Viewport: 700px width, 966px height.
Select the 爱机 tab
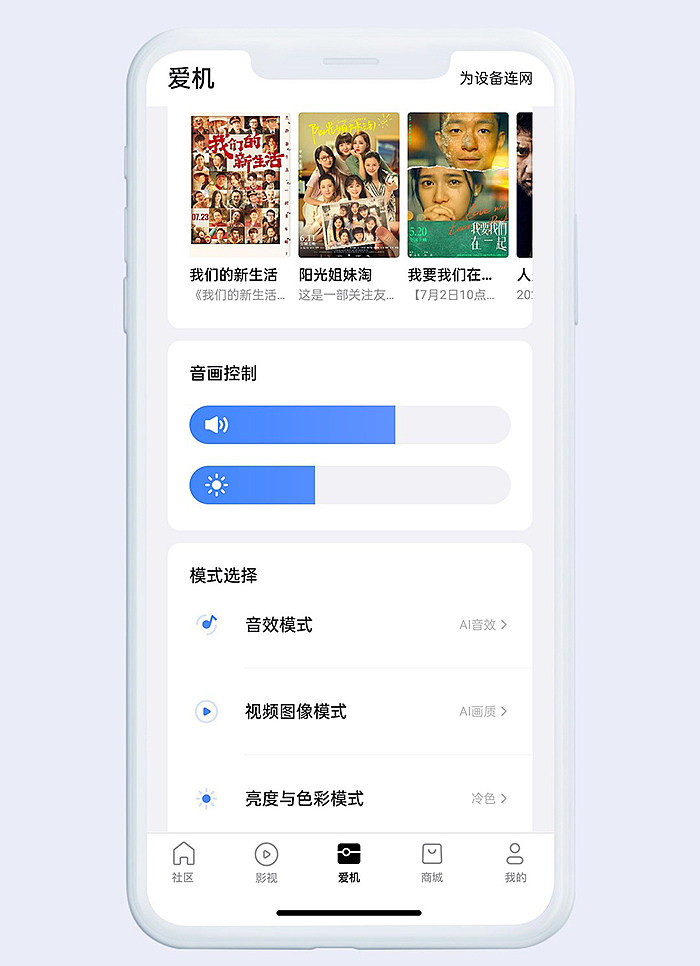pos(349,862)
